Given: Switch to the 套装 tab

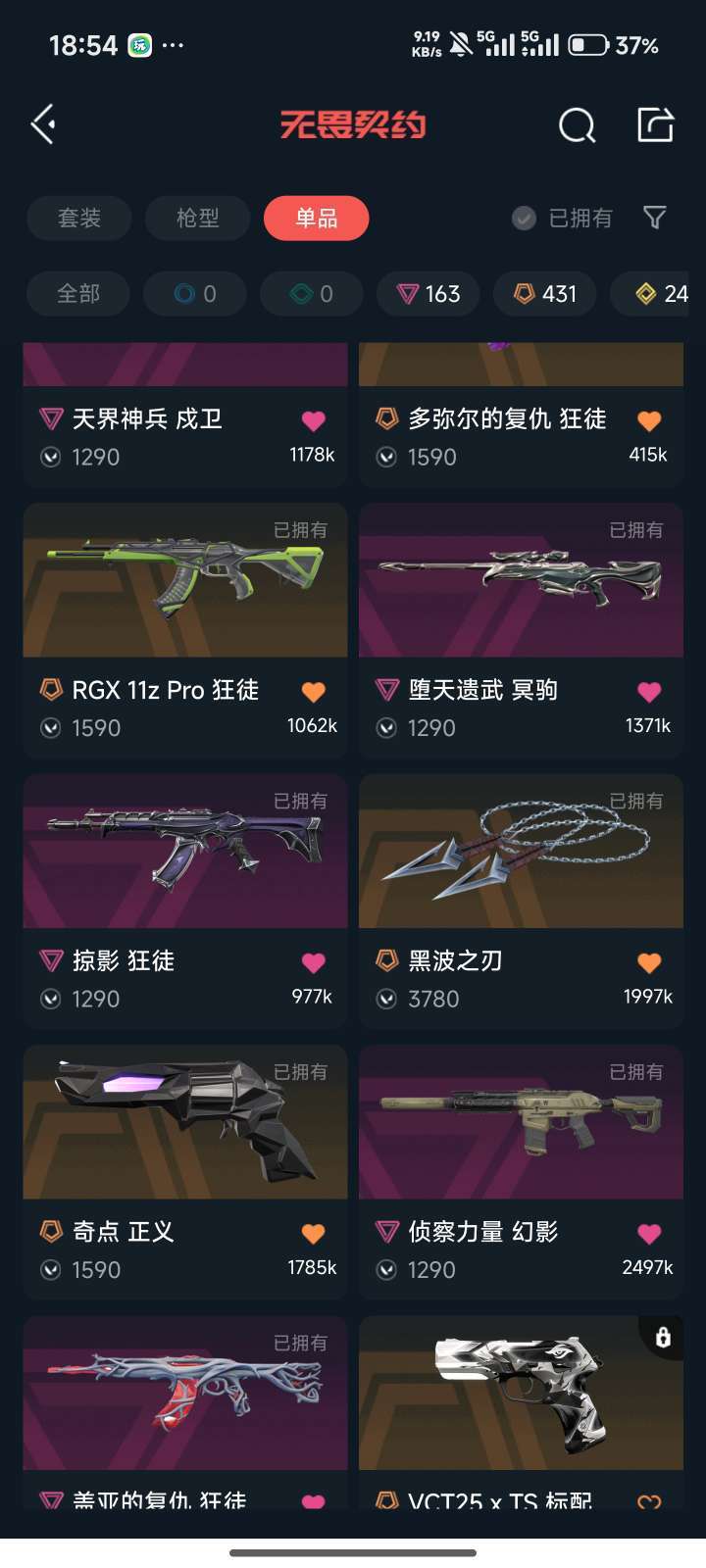Looking at the screenshot, I should (x=79, y=218).
